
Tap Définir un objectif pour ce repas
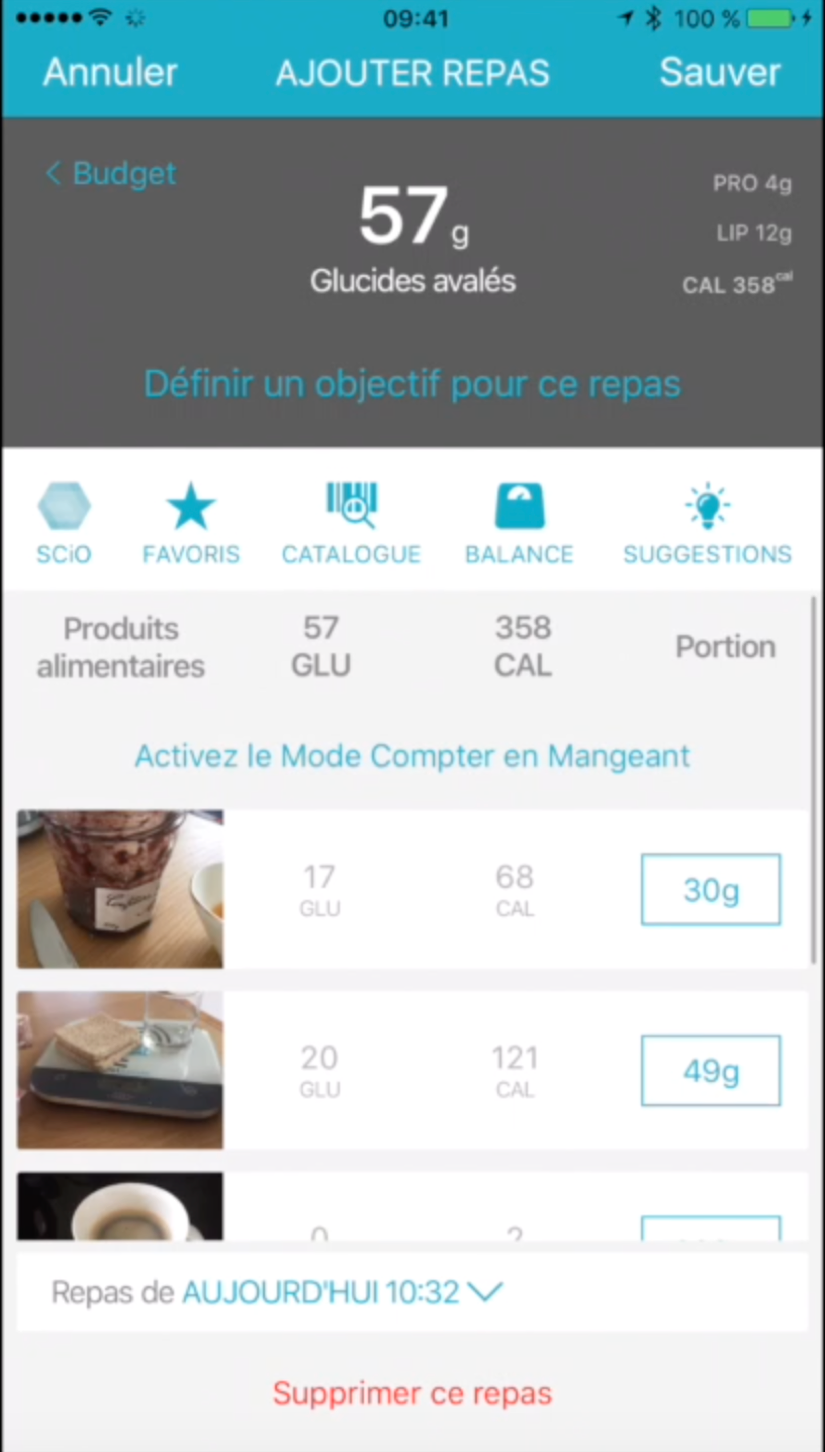click(x=412, y=384)
